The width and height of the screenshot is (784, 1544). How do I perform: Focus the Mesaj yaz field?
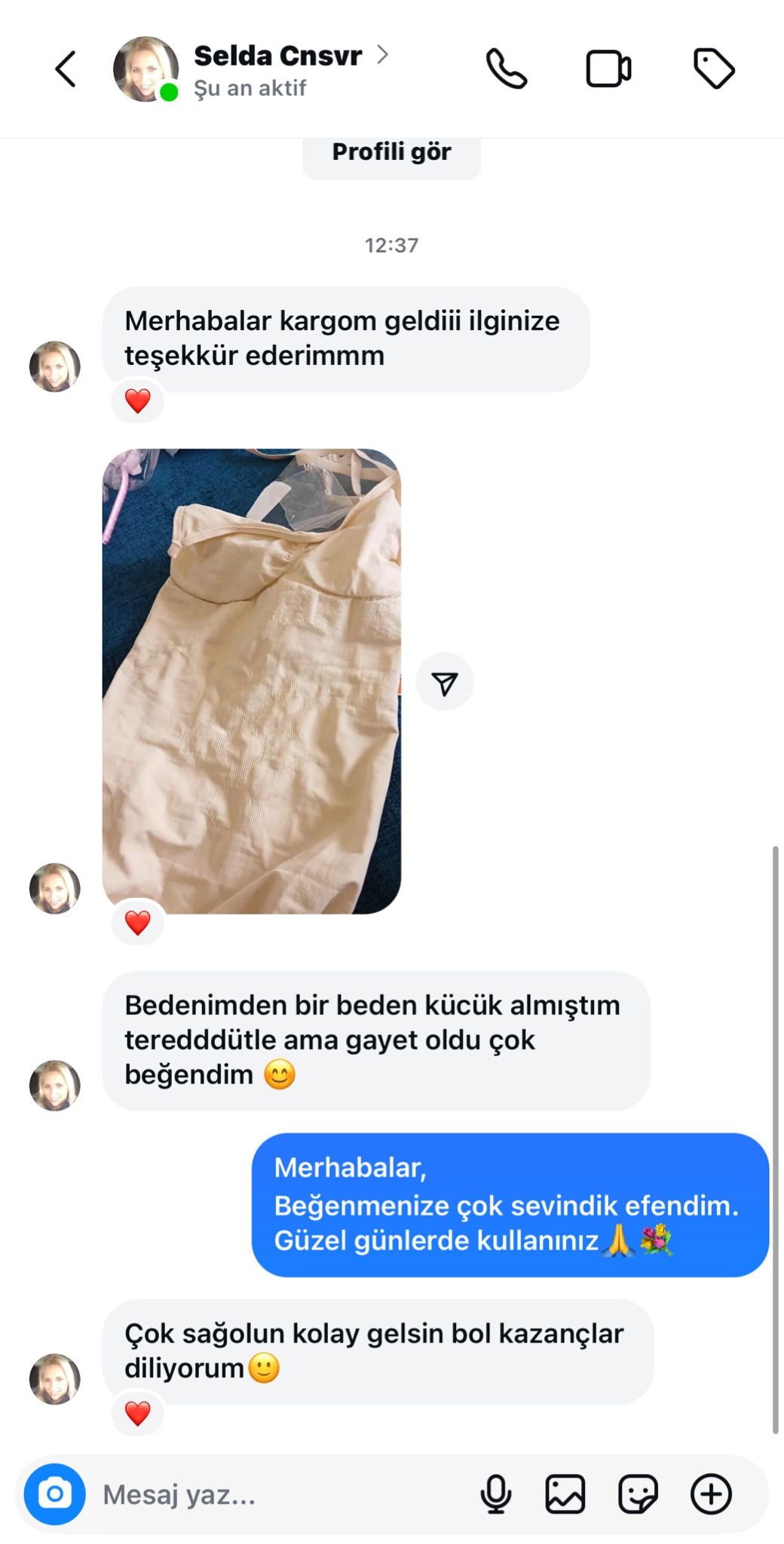click(x=279, y=1494)
